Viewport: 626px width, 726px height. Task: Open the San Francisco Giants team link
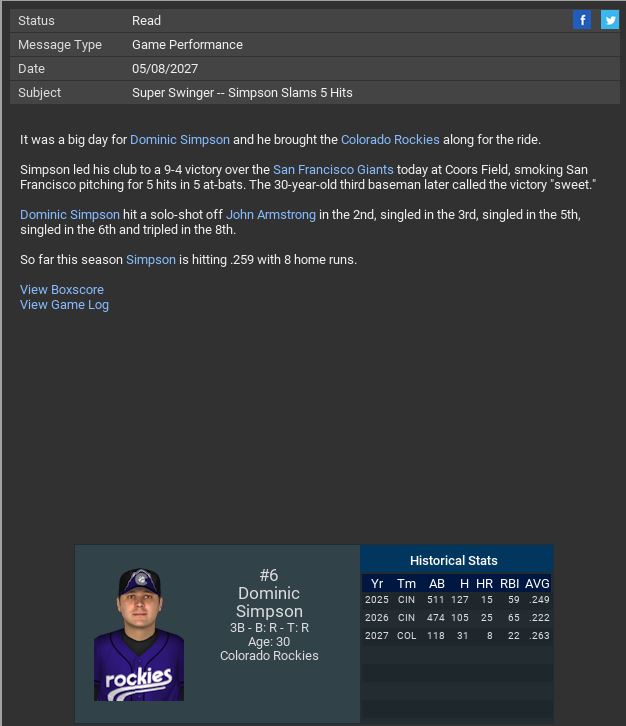pyautogui.click(x=333, y=170)
